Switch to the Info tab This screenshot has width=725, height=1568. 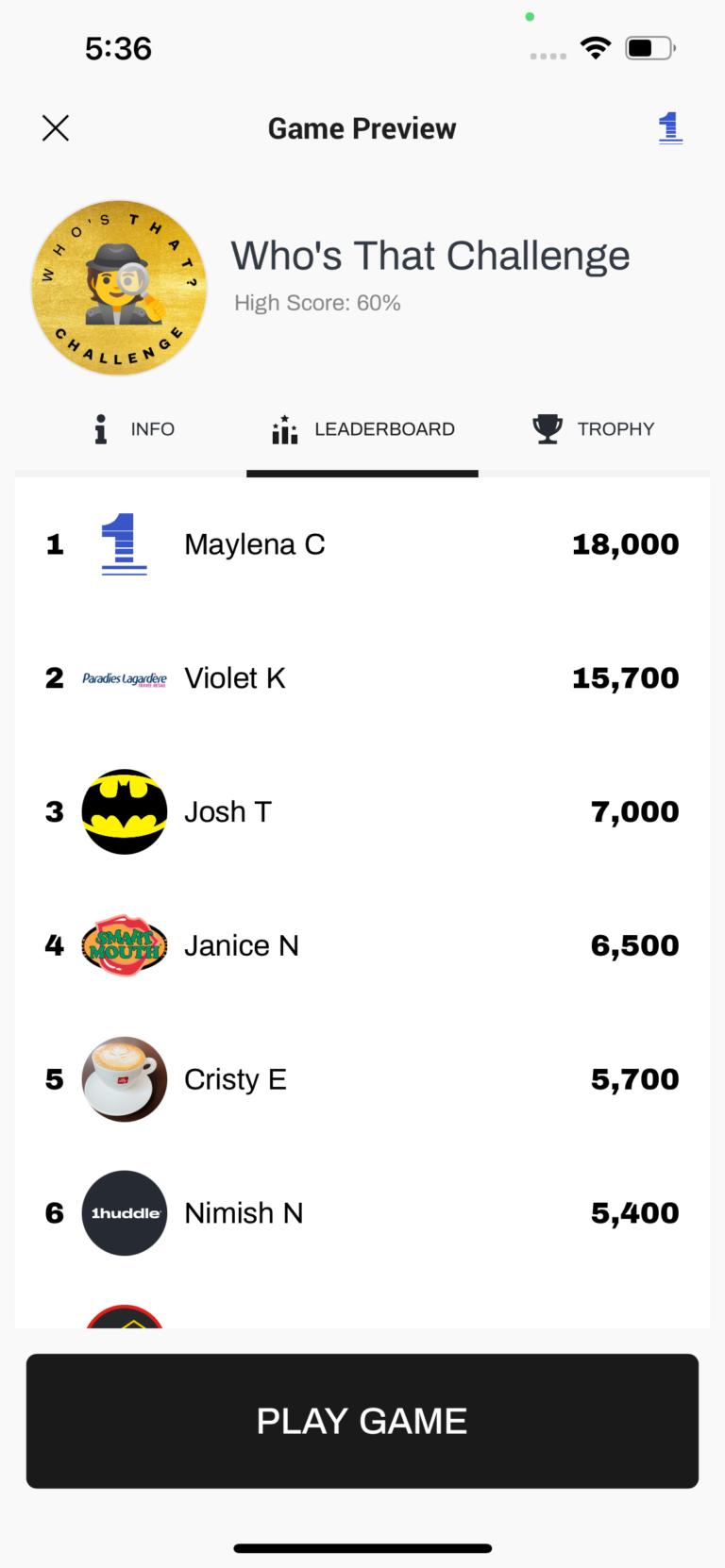134,429
